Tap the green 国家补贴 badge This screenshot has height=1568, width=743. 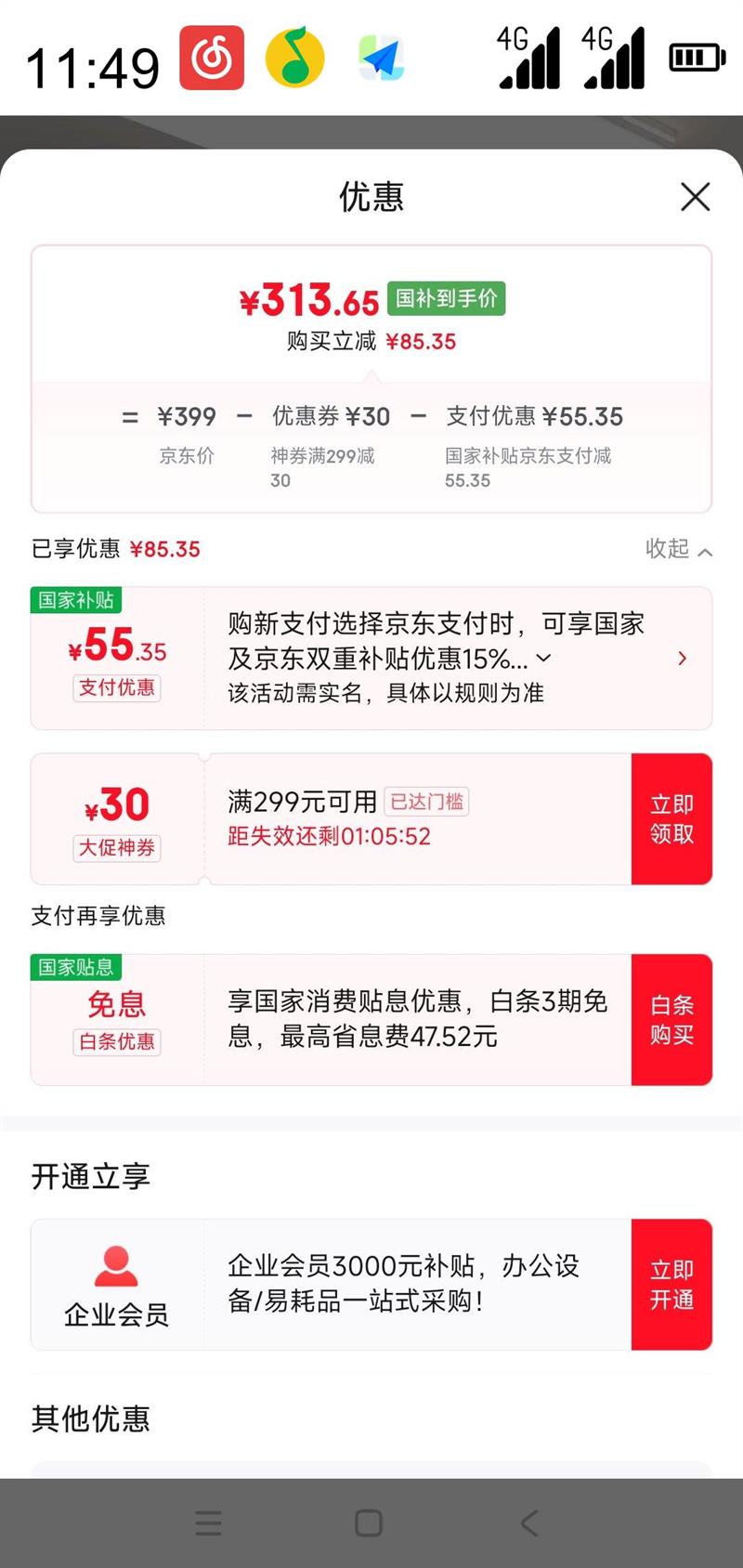tap(74, 601)
